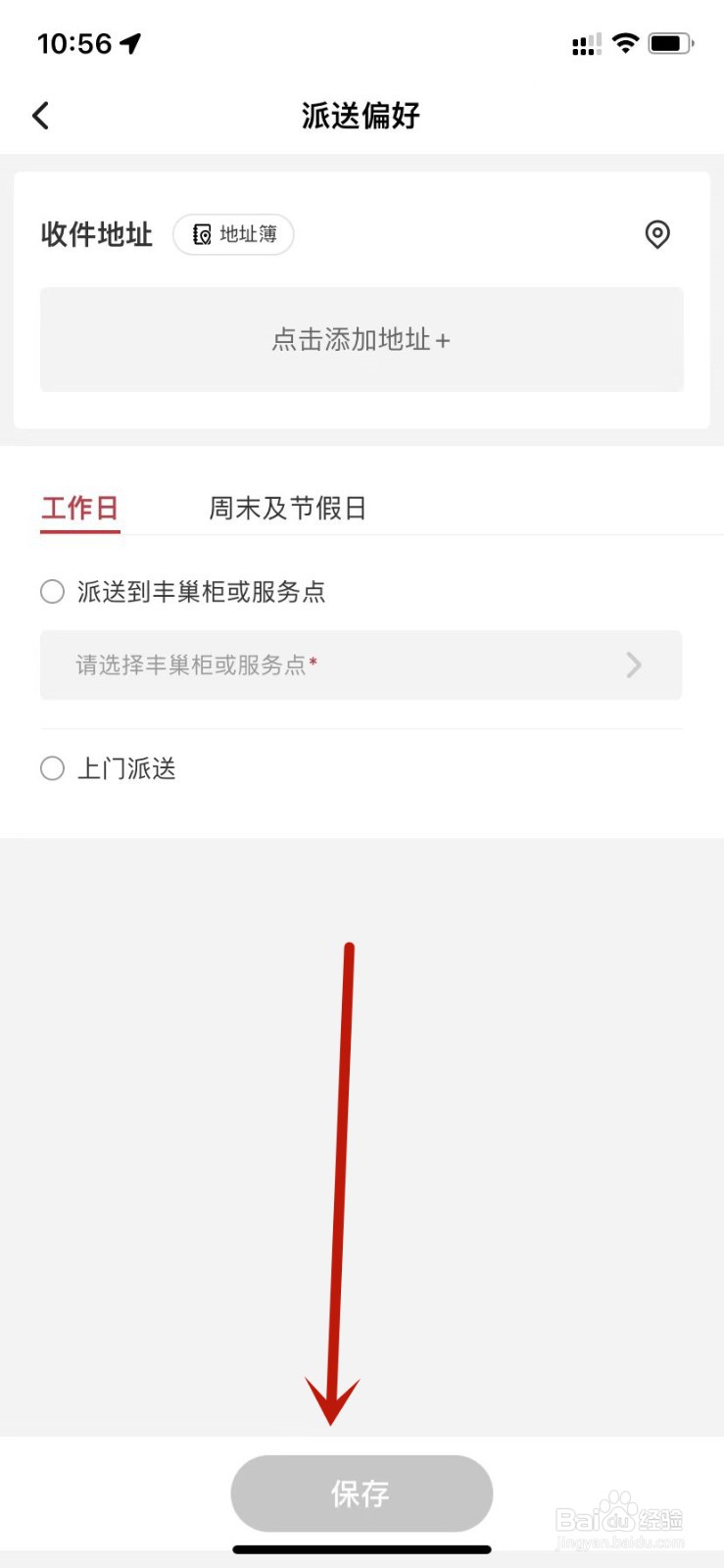Tap 点击添加地址+ to add an address
This screenshot has height=1568, width=724.
coord(361,339)
